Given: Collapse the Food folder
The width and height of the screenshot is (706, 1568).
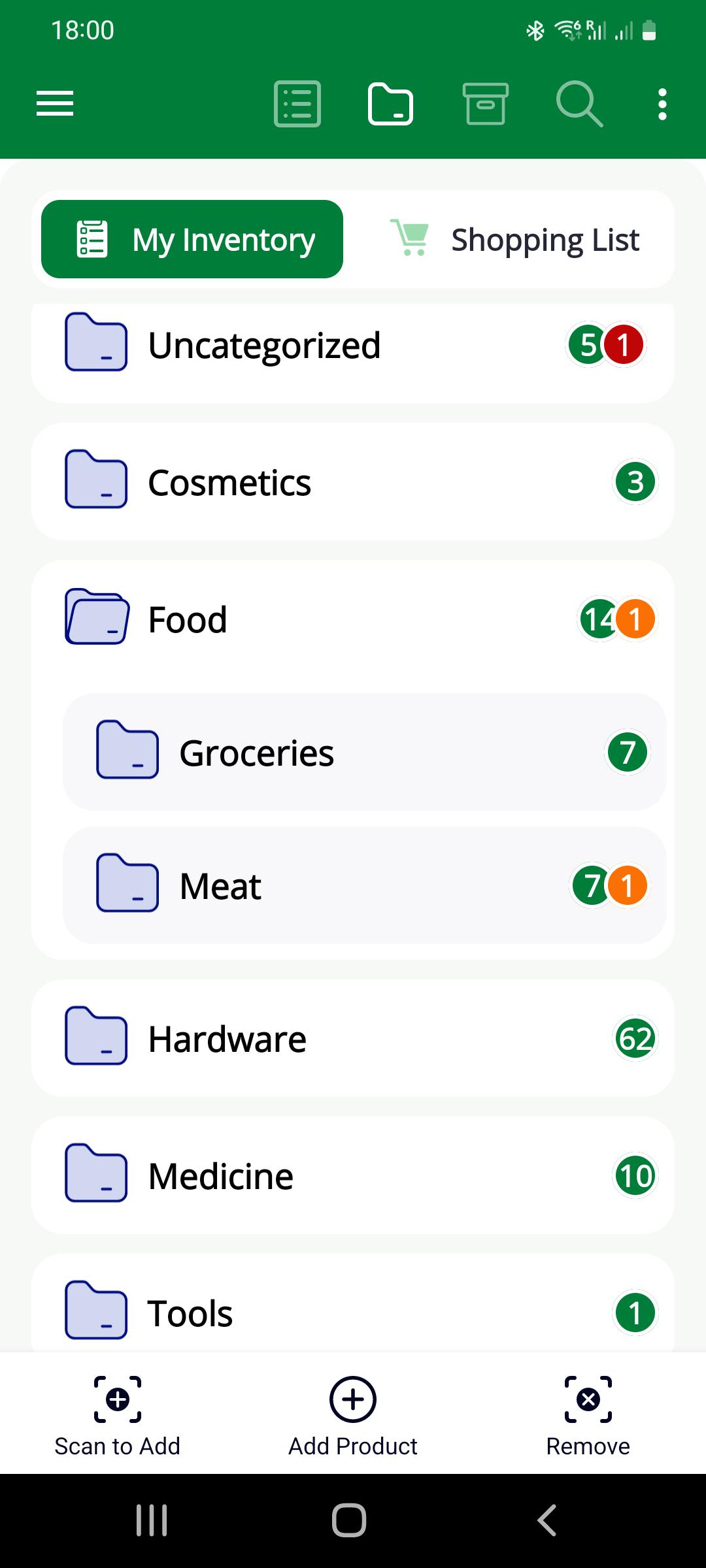Looking at the screenshot, I should (353, 619).
